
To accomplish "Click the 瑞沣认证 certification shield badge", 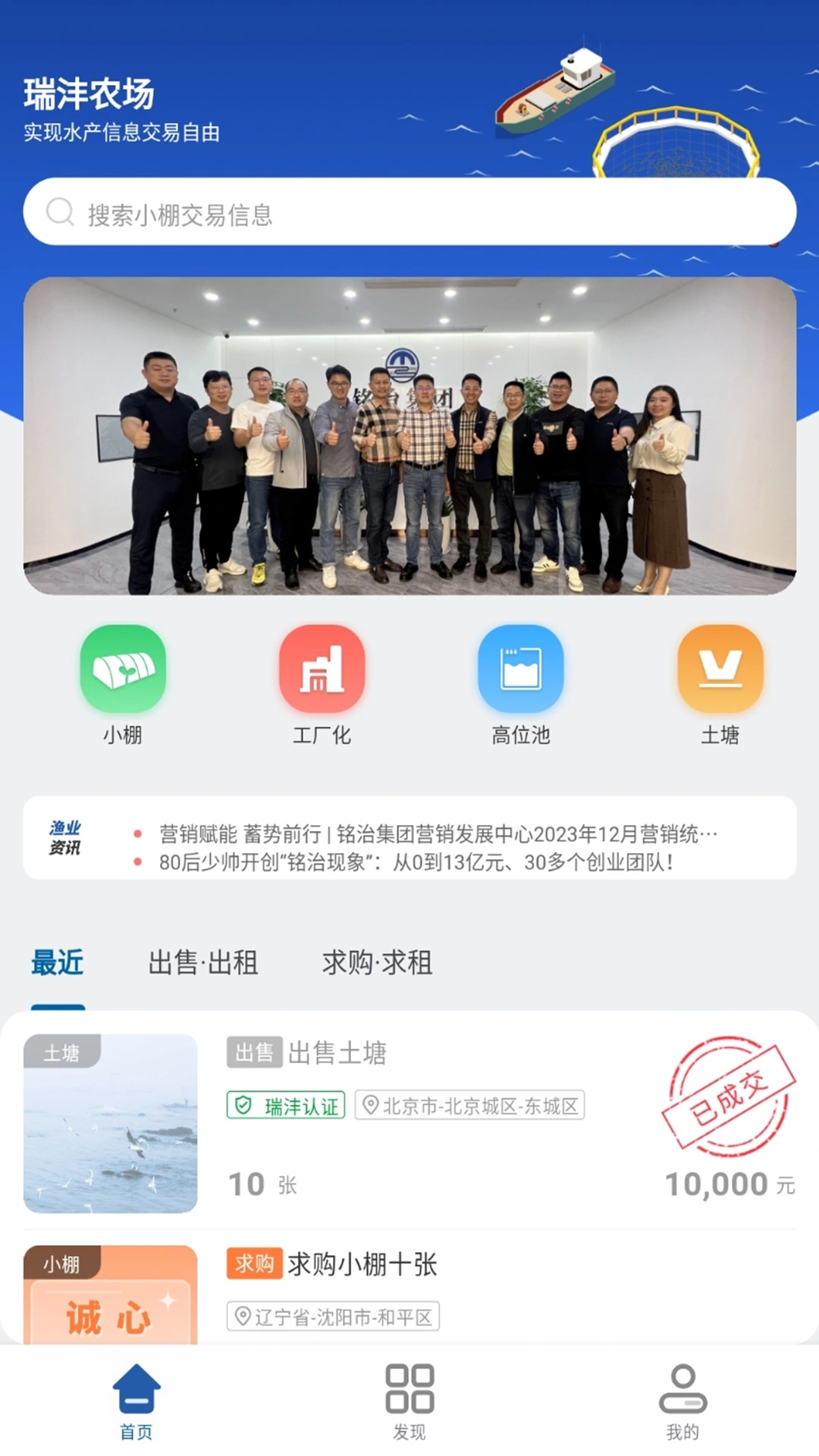I will pyautogui.click(x=287, y=1106).
